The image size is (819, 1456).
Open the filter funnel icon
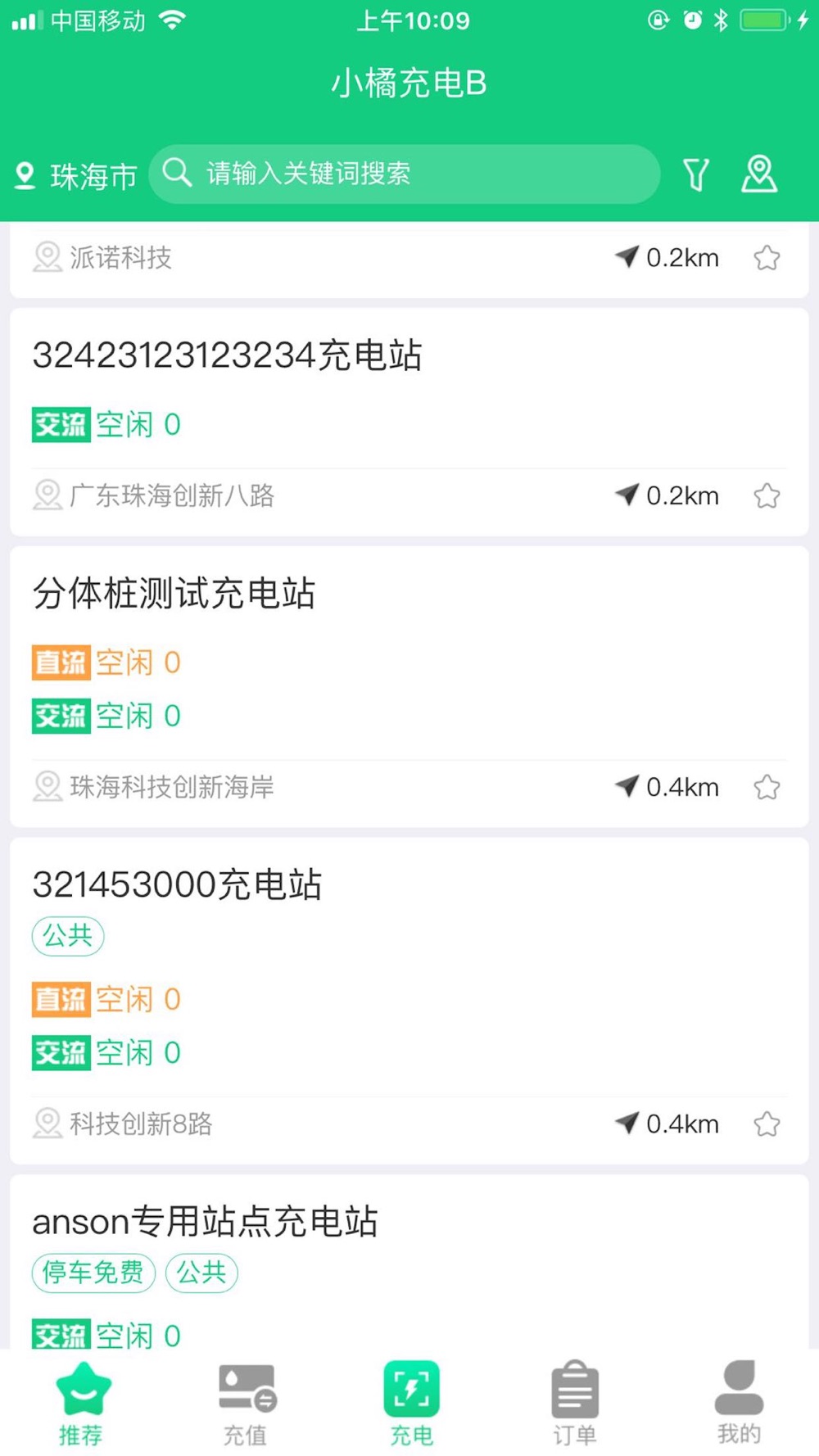click(x=695, y=174)
